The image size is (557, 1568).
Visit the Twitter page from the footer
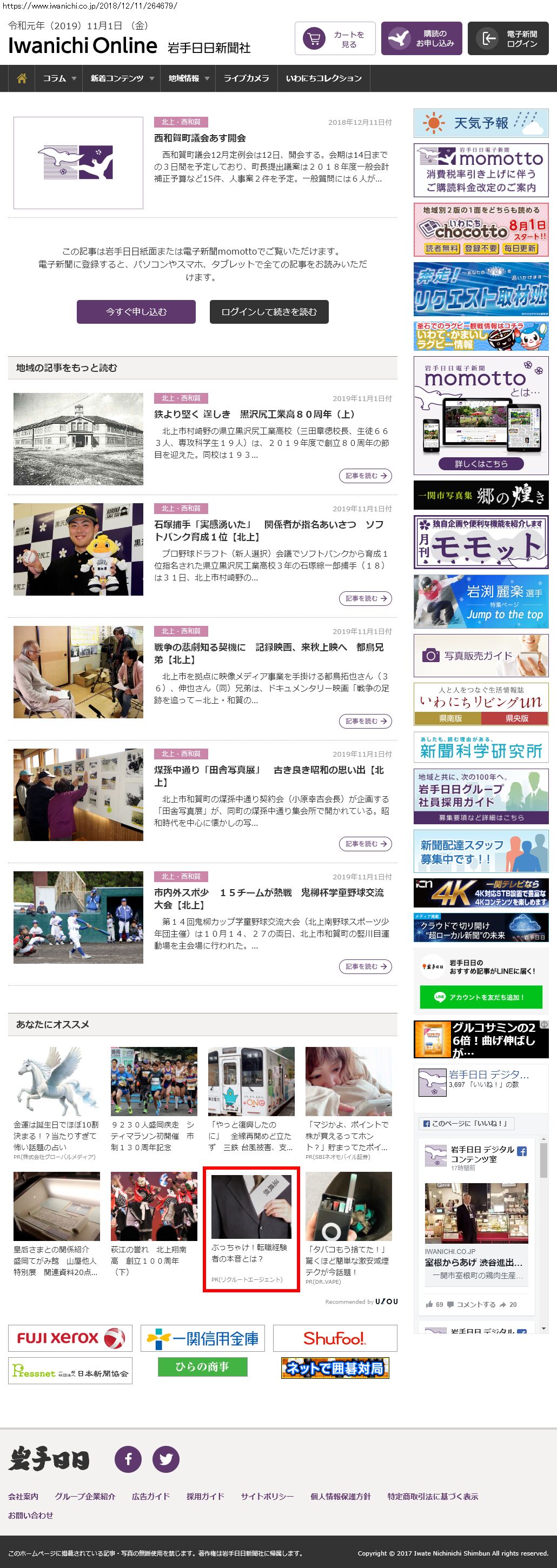[x=165, y=1459]
